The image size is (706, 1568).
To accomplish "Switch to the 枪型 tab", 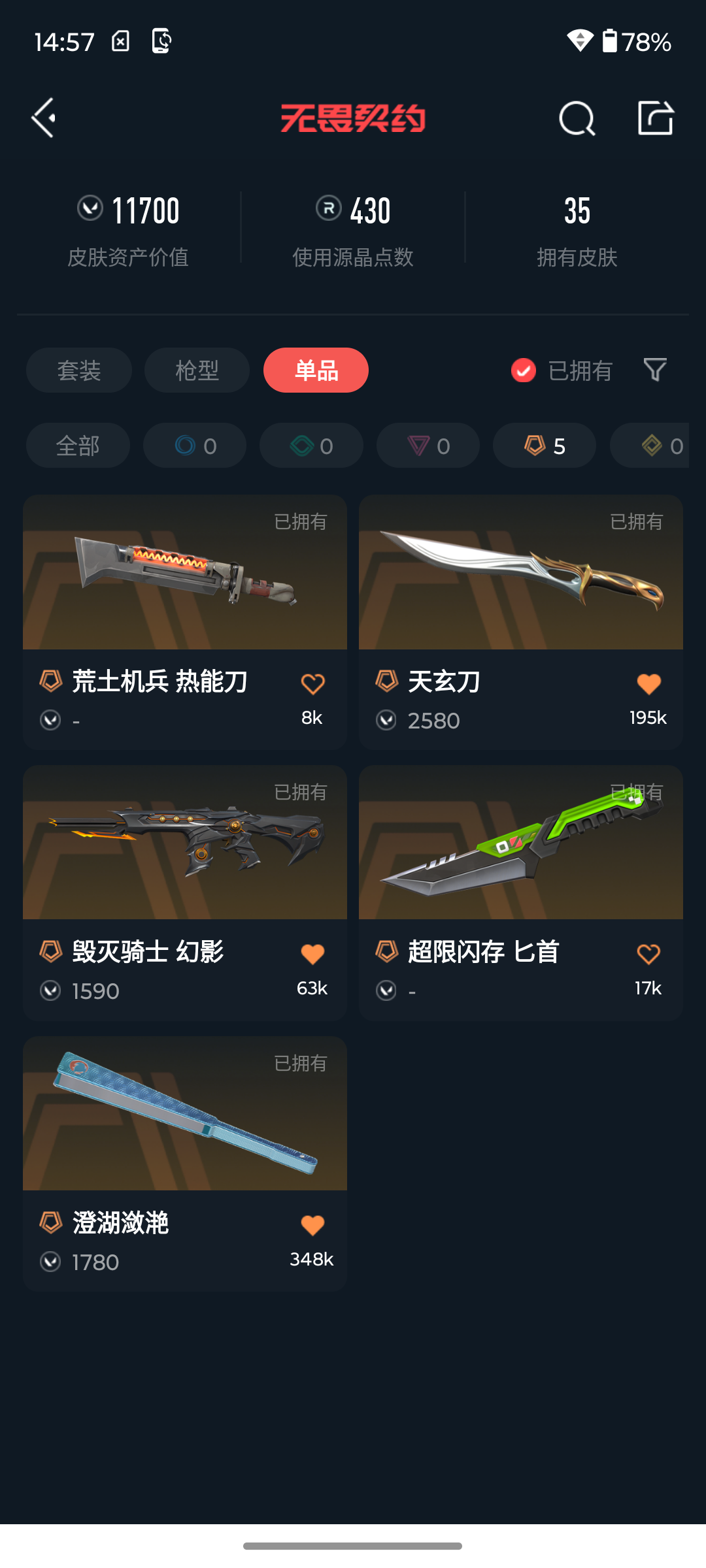I will tap(197, 370).
